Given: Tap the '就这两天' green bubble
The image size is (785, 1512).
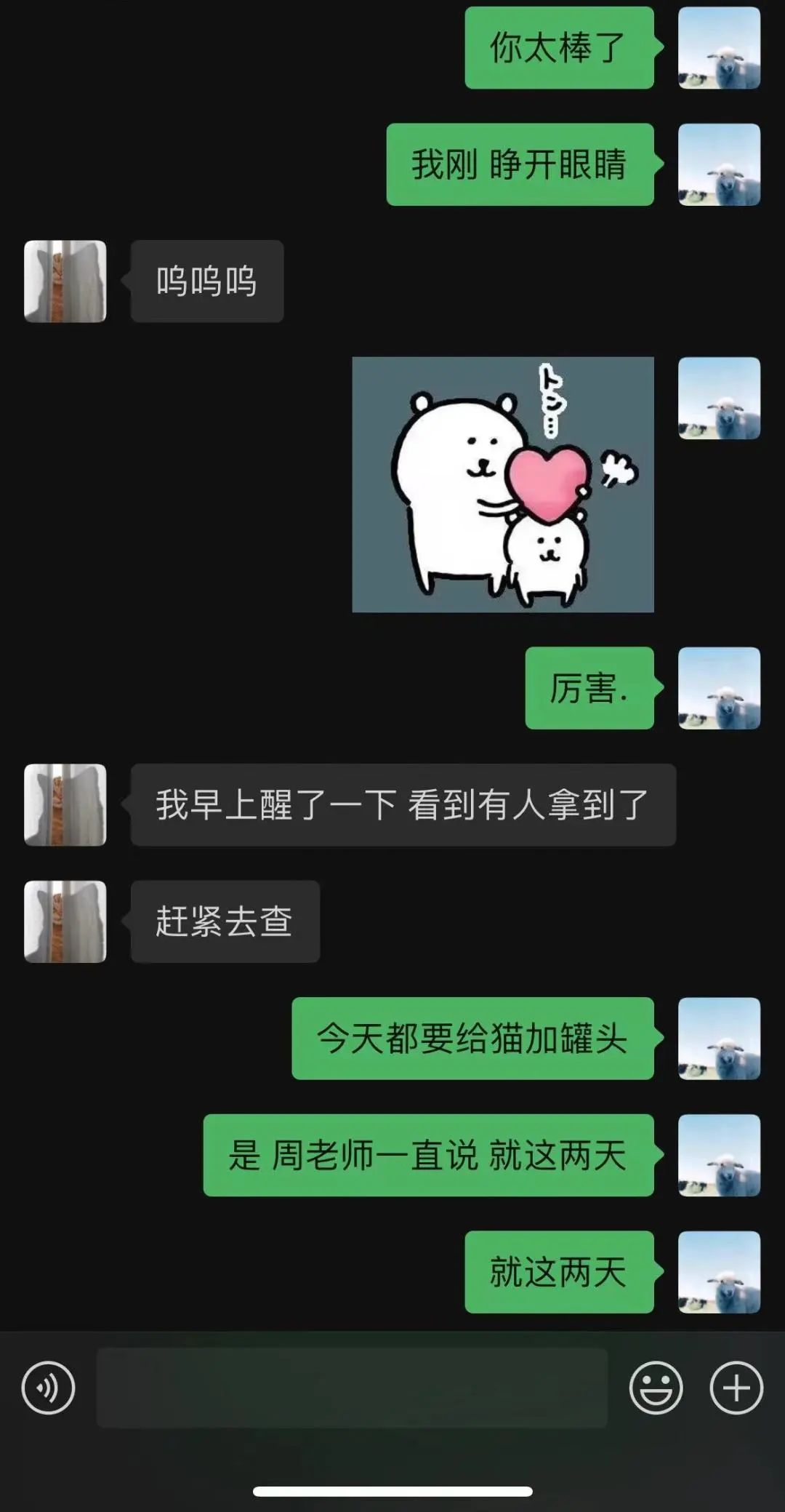Looking at the screenshot, I should 558,1273.
